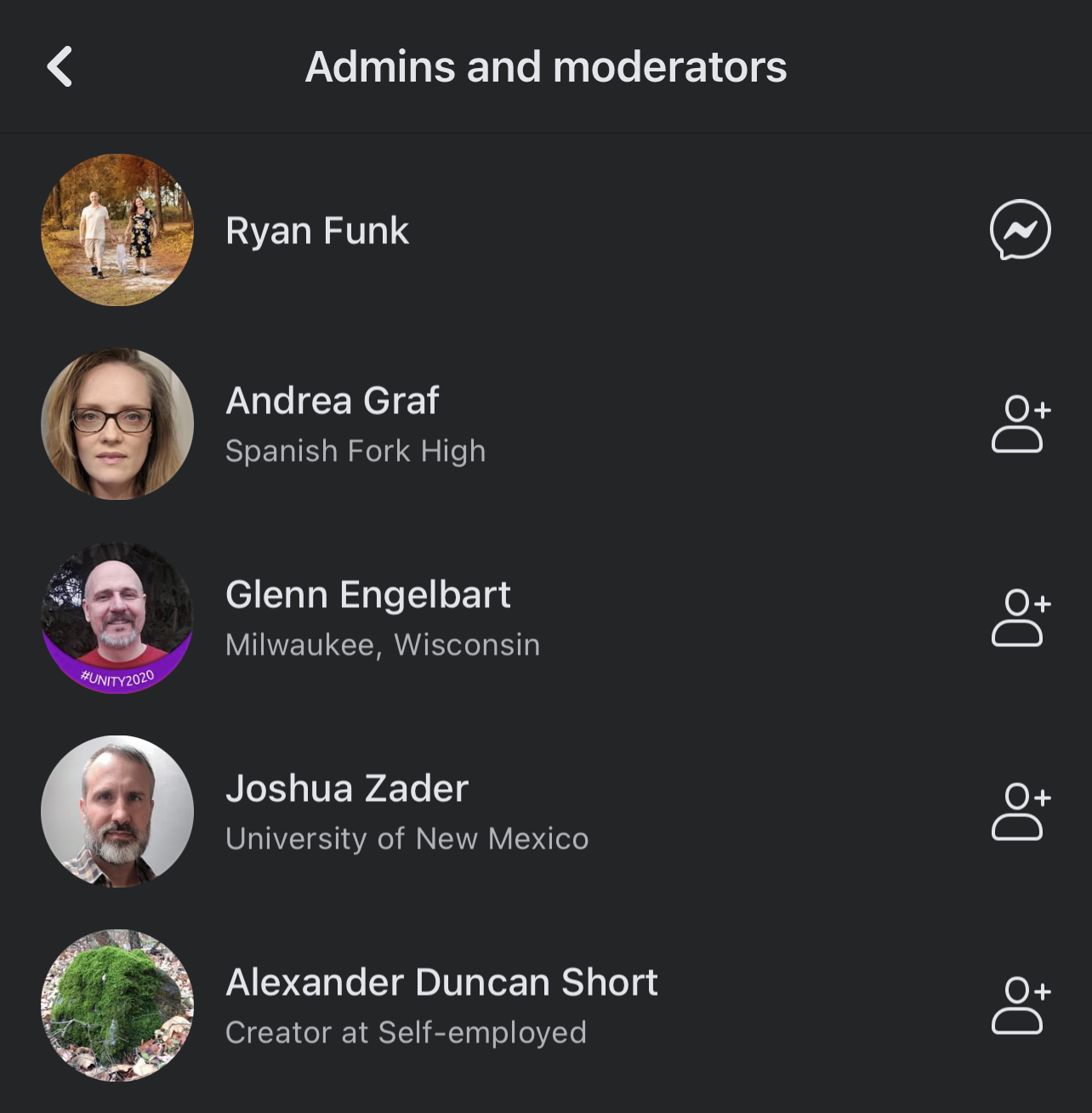Add Glenn Engelbart as a friend
This screenshot has width=1092, height=1113.
coord(1020,617)
